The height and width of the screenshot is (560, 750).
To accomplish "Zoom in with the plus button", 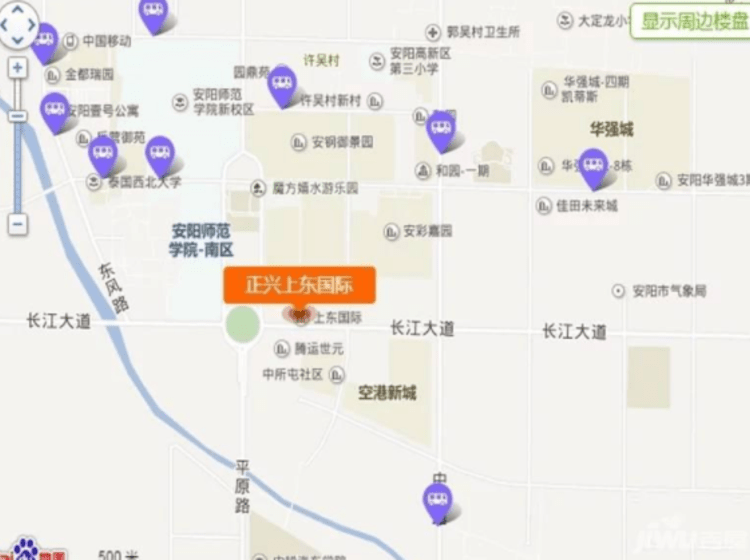I will [18, 69].
